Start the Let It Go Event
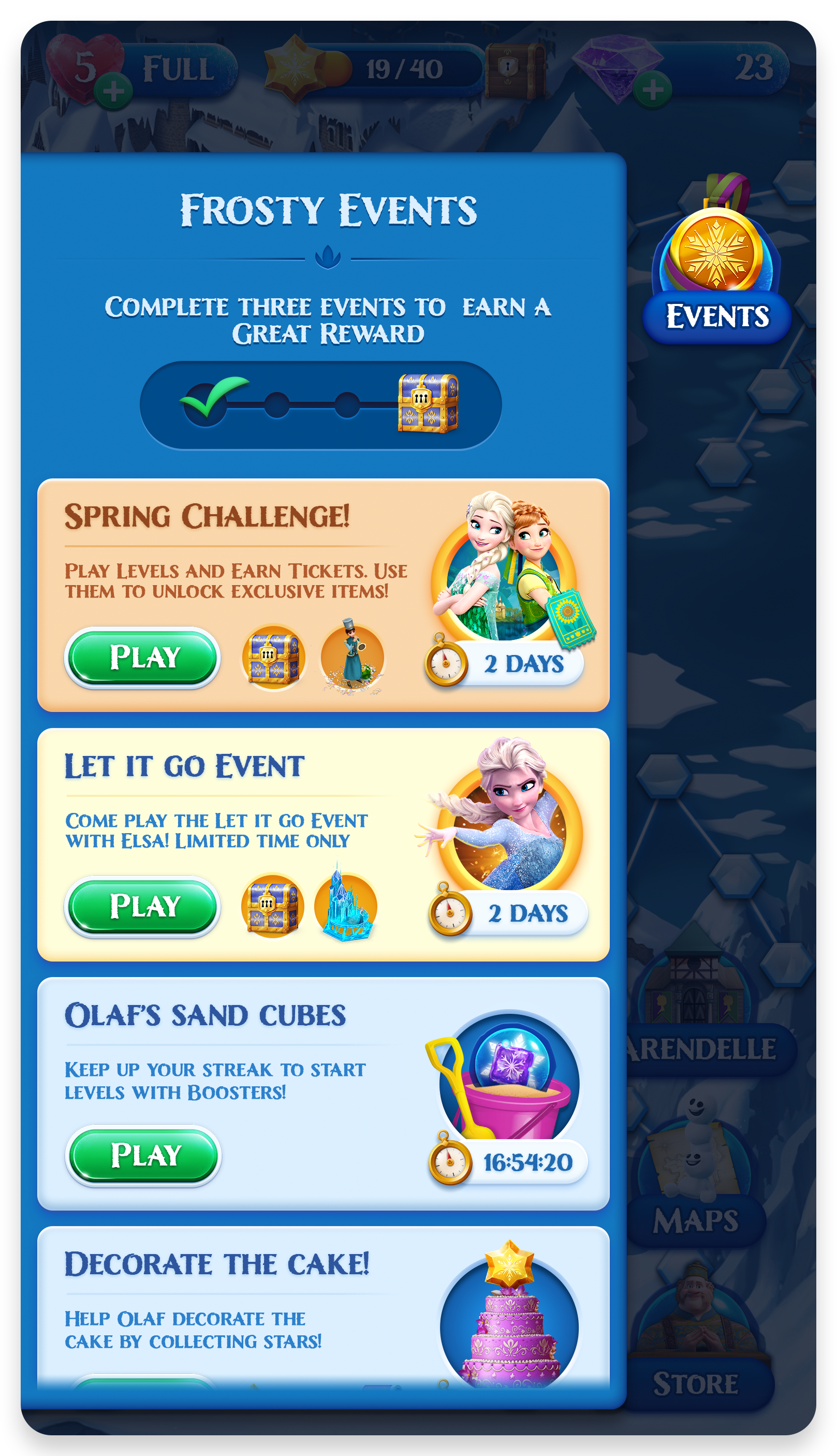The width and height of the screenshot is (837, 1456). pos(142,906)
